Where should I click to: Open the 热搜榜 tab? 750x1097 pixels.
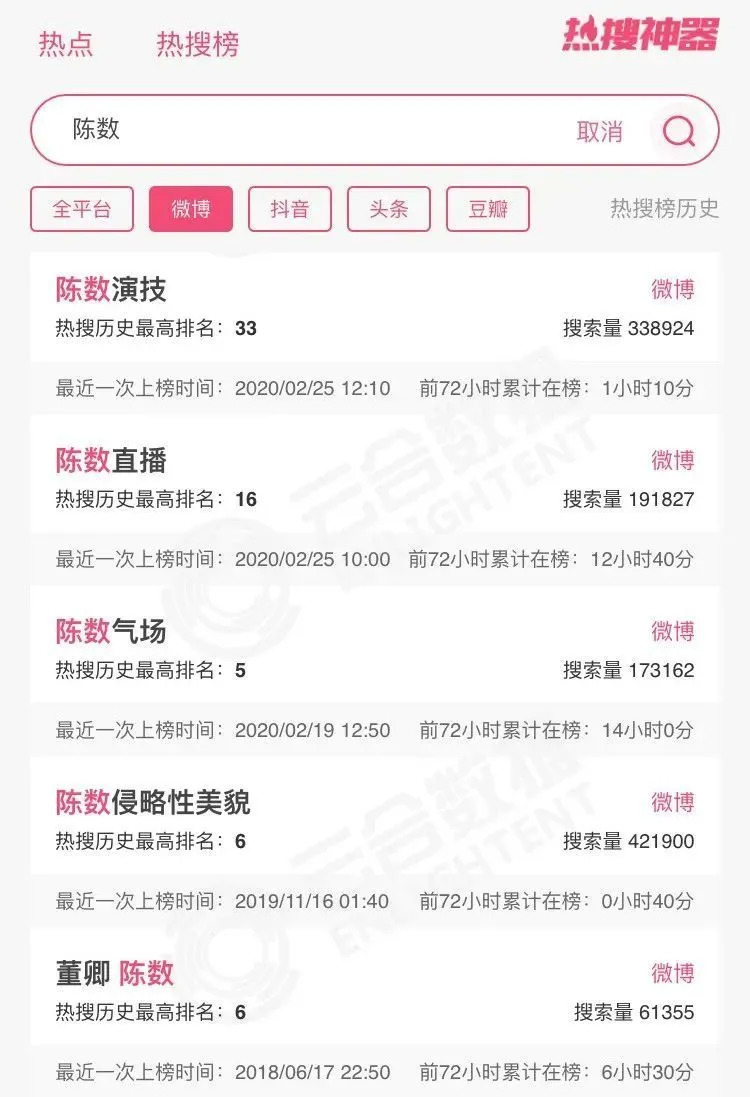coord(197,44)
